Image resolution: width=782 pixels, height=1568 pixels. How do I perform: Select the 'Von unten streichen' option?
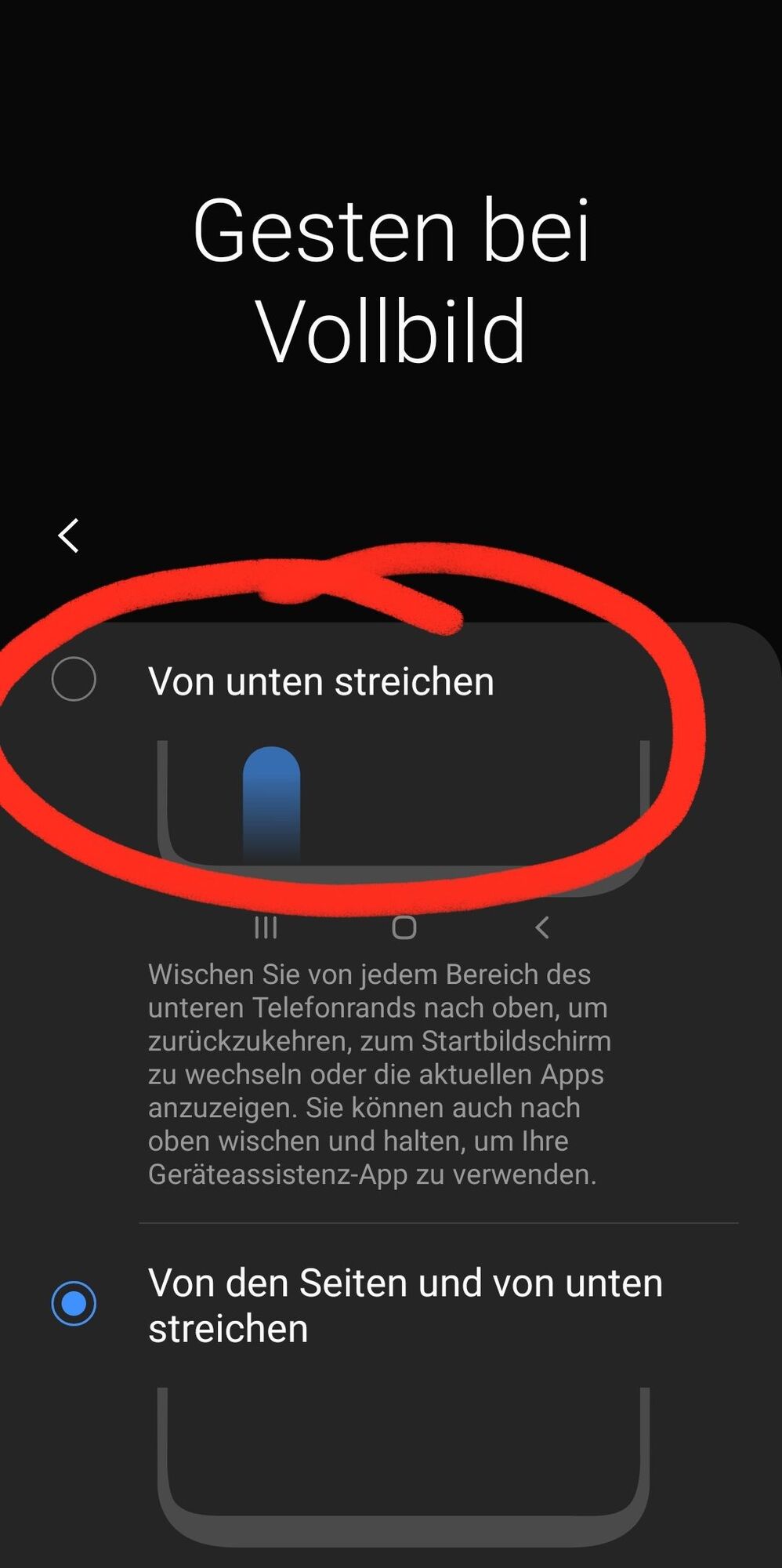tap(74, 679)
